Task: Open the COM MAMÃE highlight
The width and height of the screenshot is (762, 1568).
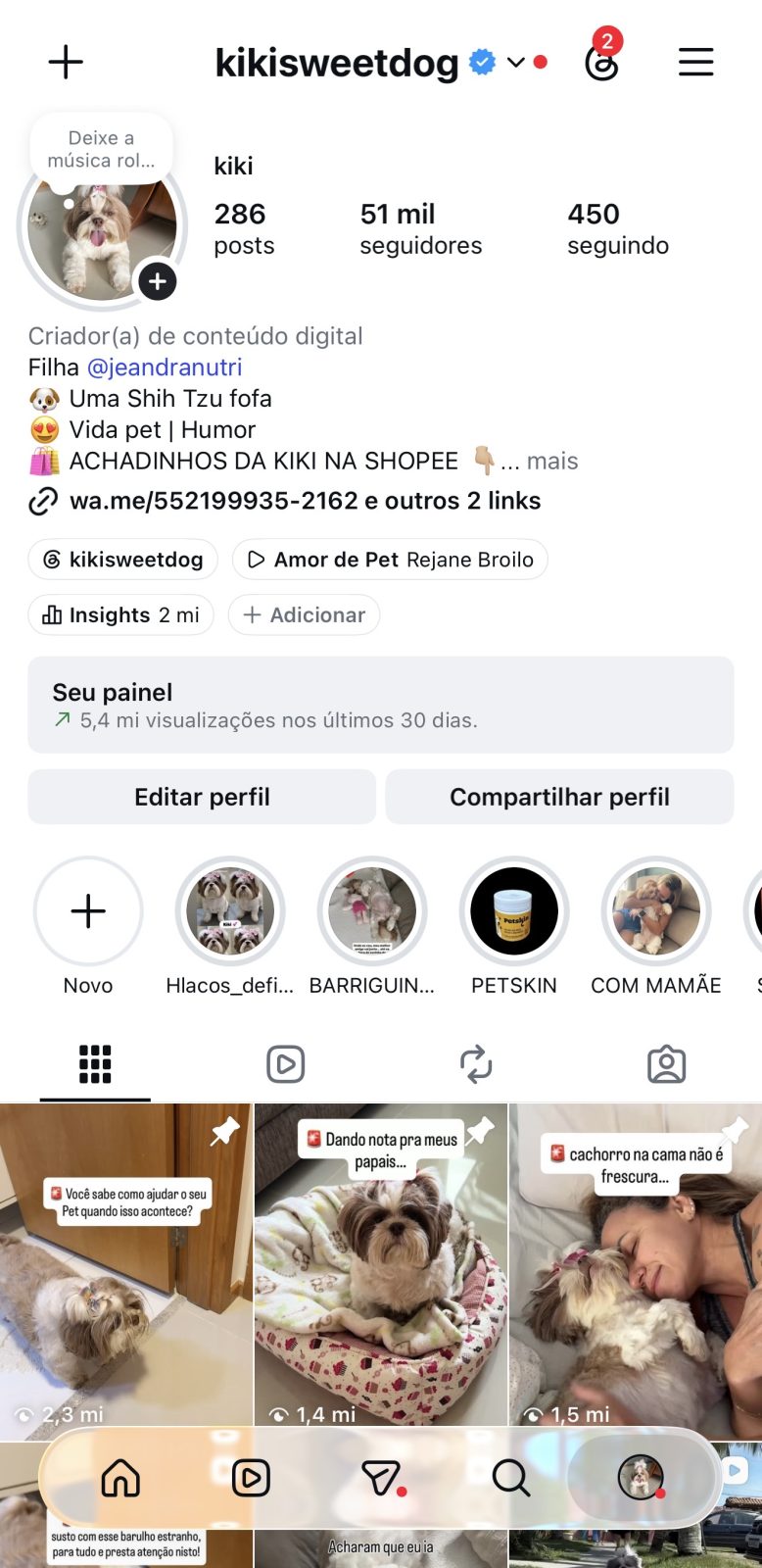Action: [x=656, y=911]
